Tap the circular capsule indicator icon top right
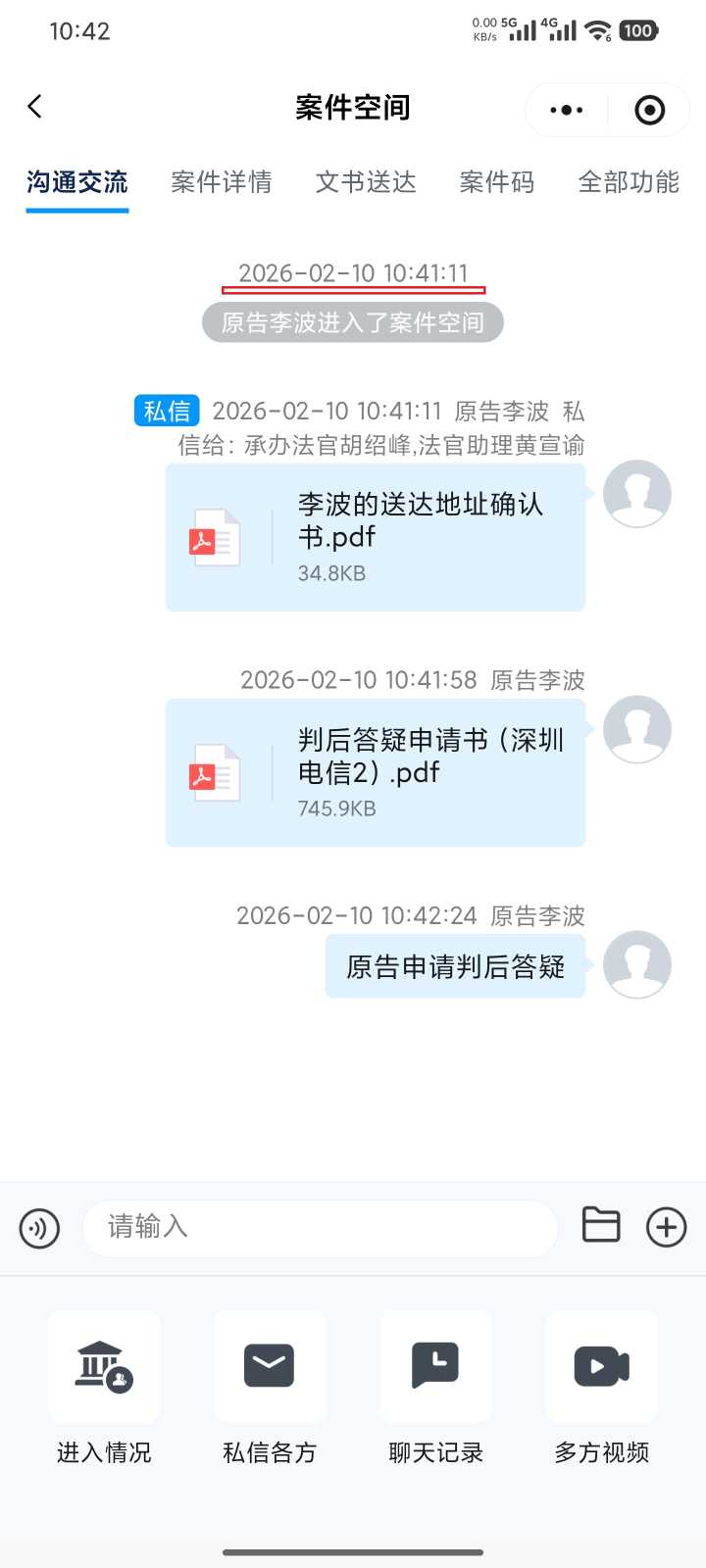The width and height of the screenshot is (706, 1568). pyautogui.click(x=649, y=110)
